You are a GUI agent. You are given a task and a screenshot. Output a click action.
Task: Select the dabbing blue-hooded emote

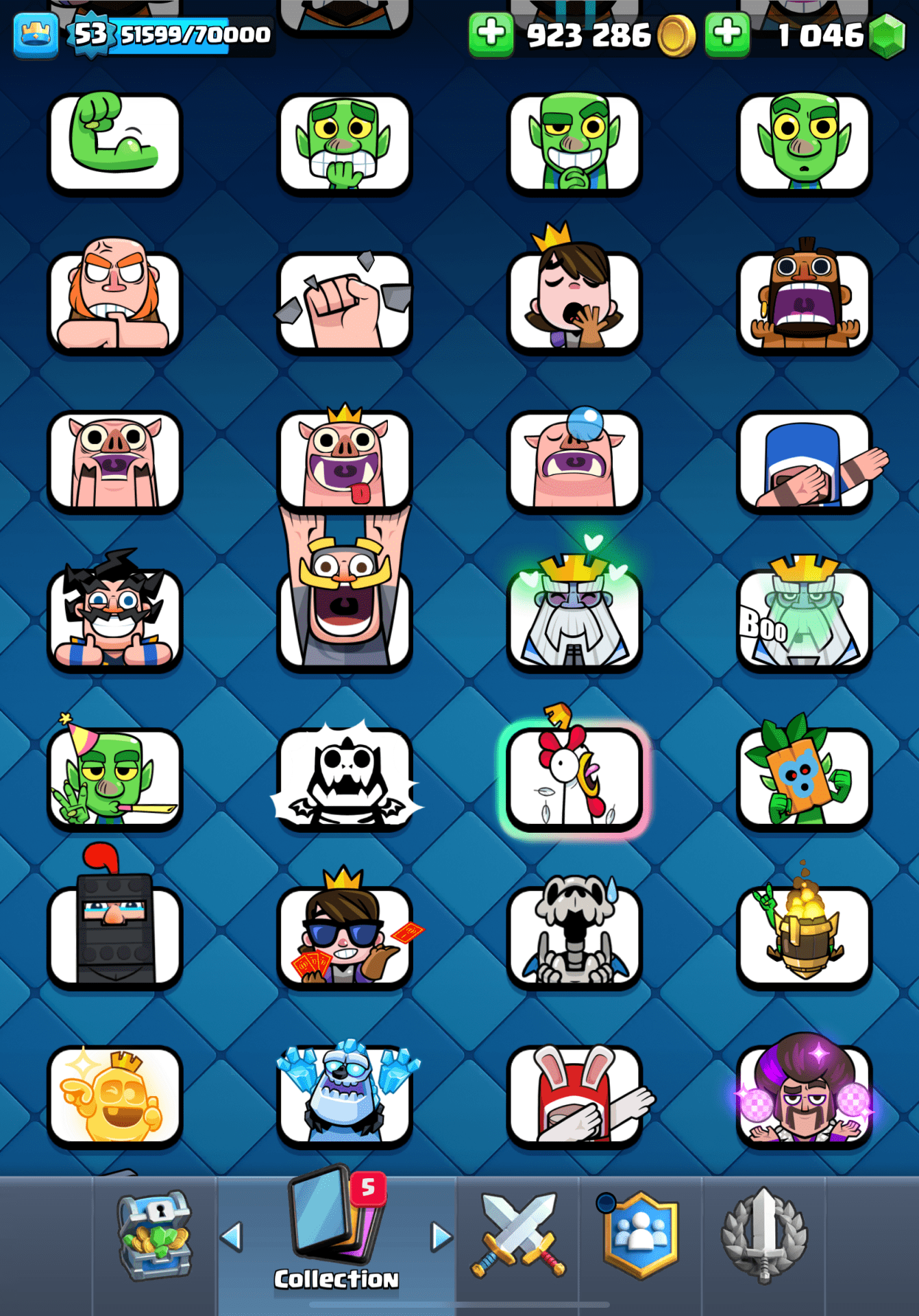point(804,459)
